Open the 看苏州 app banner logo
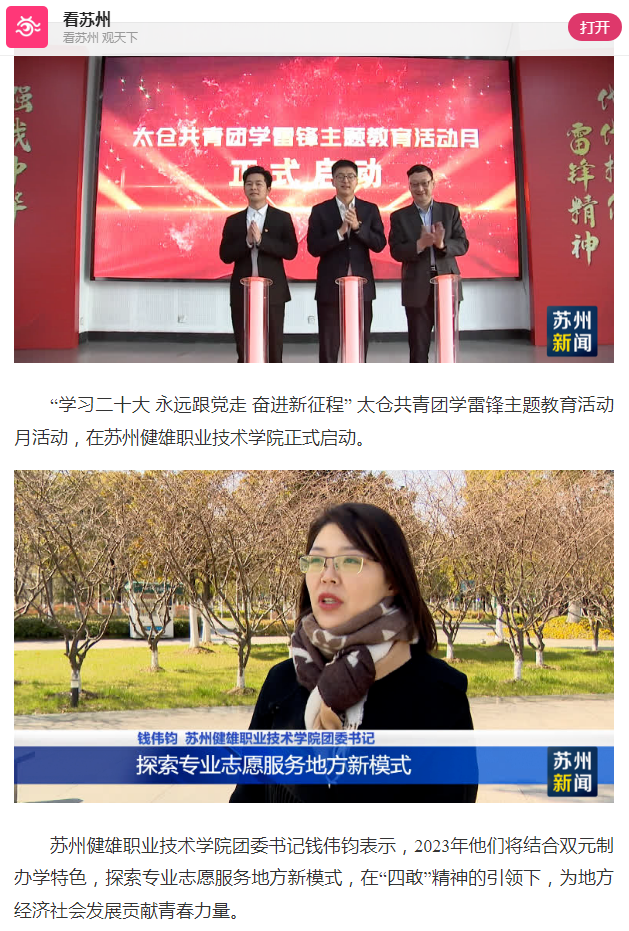The width and height of the screenshot is (629, 931). click(27, 27)
